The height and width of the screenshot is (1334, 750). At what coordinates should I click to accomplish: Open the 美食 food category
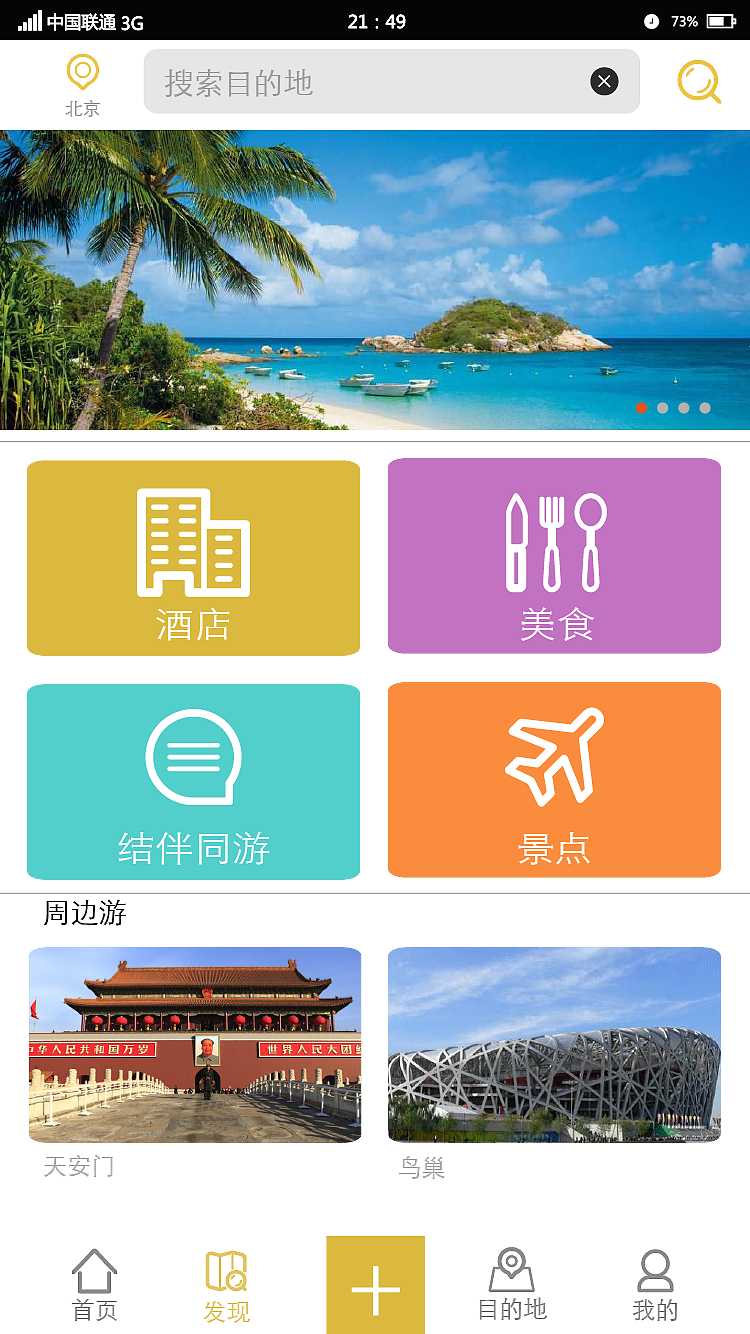point(554,556)
